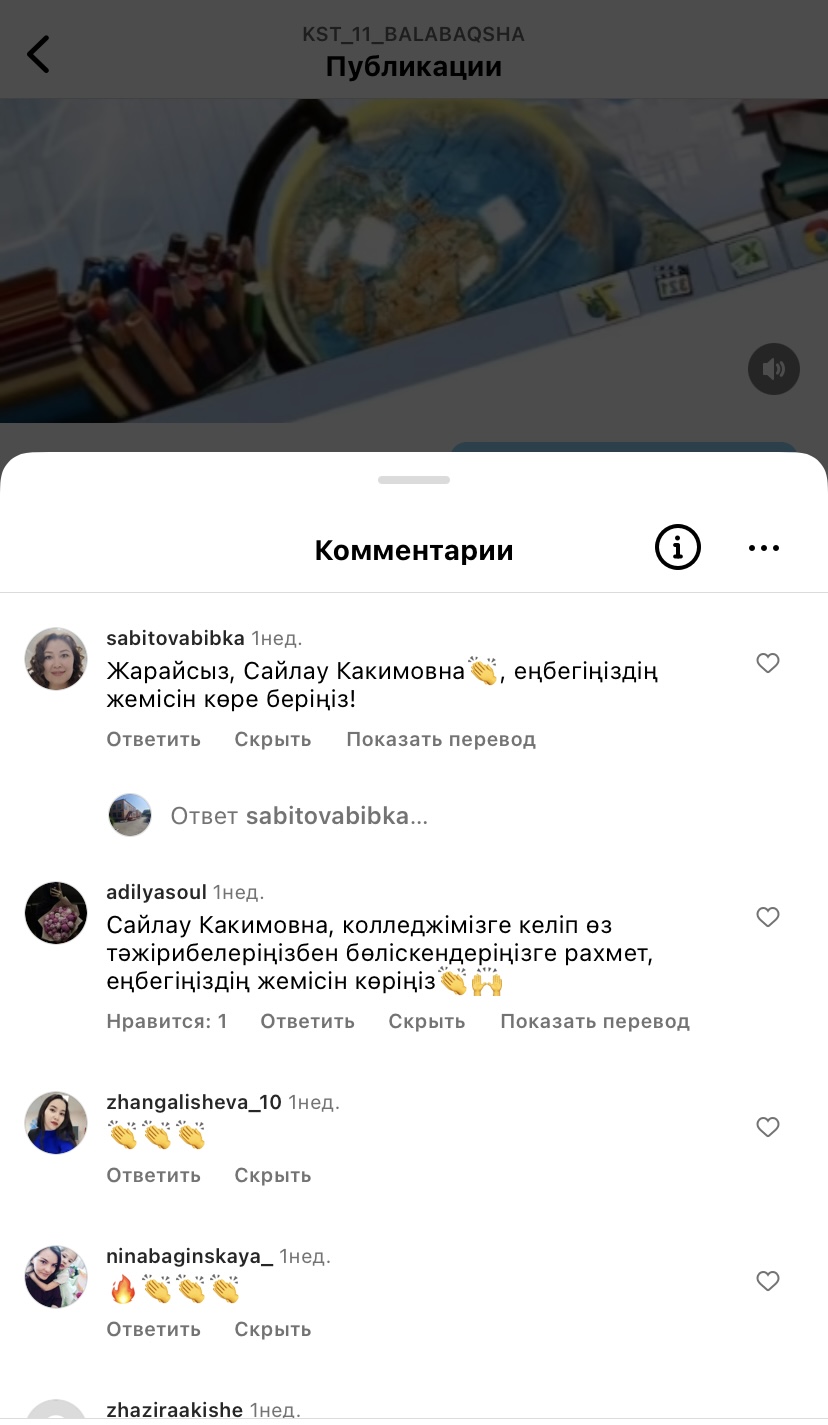Open the comments info icon
This screenshot has height=1425, width=828.
tap(677, 548)
